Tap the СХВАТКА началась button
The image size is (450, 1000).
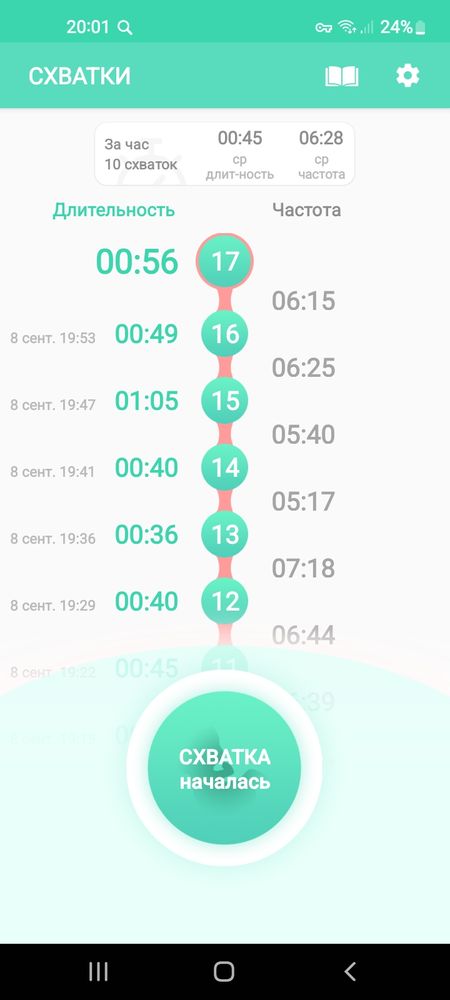[x=224, y=768]
